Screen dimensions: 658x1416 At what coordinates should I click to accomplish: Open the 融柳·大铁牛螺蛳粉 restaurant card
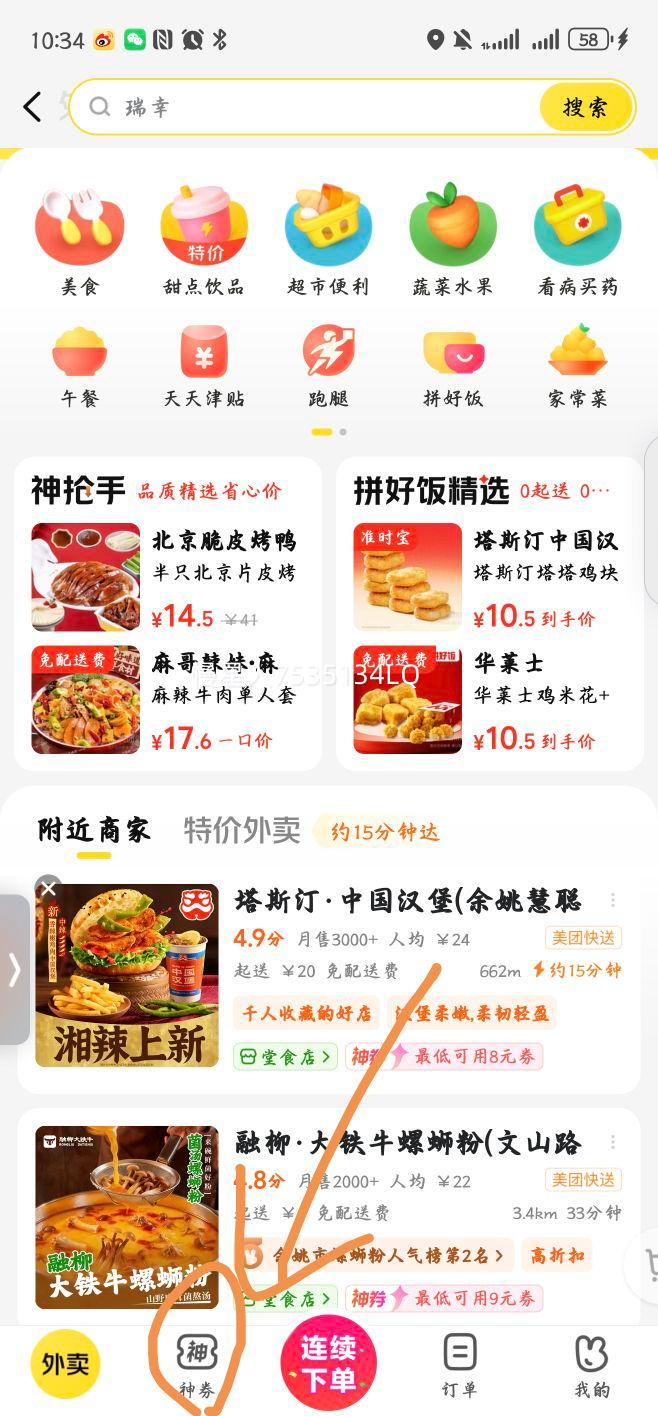[408, 1142]
